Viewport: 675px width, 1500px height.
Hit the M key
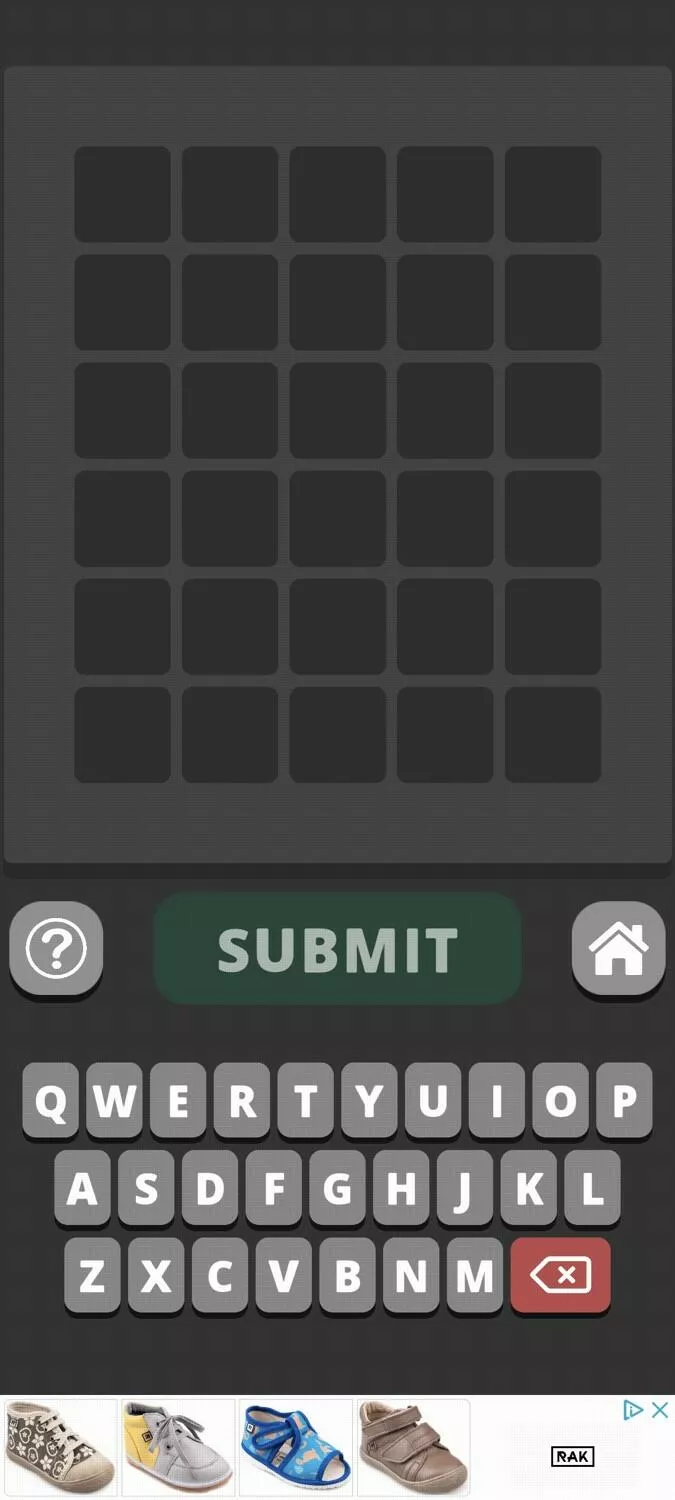tap(474, 1276)
